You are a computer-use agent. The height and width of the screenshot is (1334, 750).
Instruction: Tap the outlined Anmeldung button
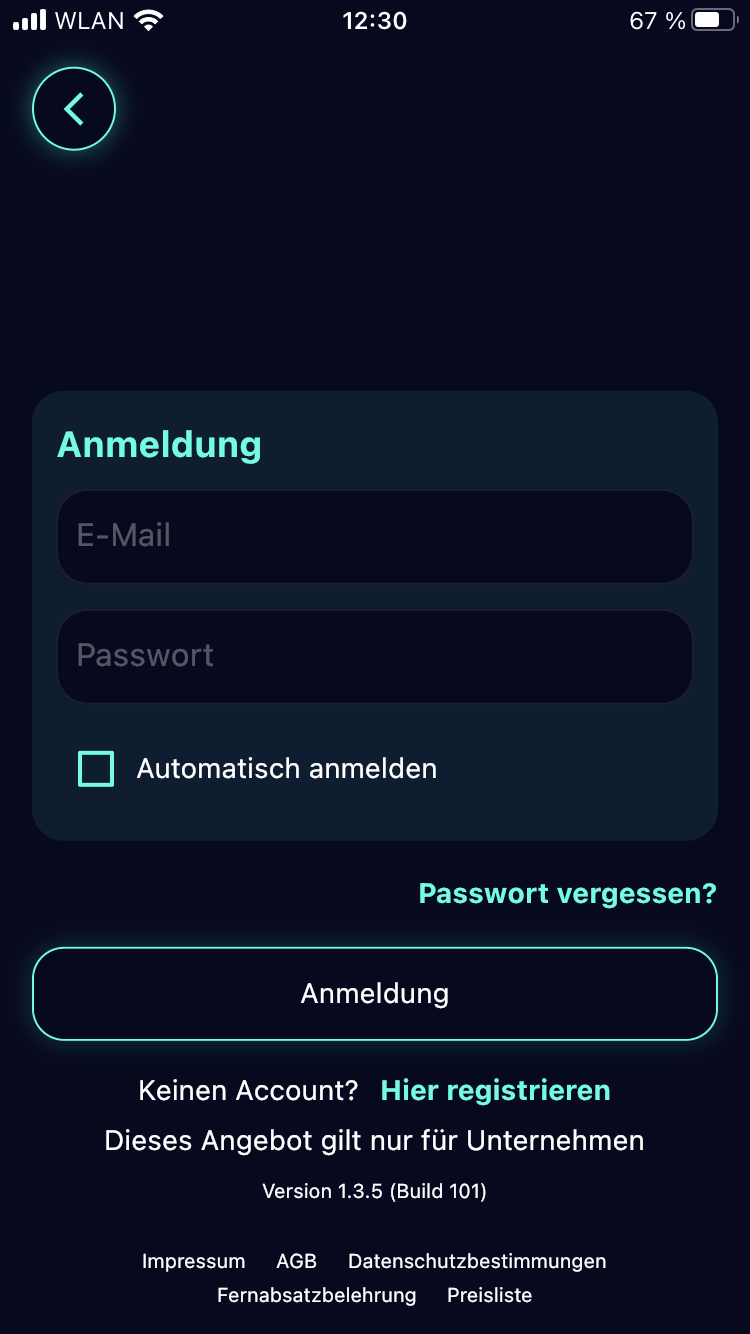point(375,993)
